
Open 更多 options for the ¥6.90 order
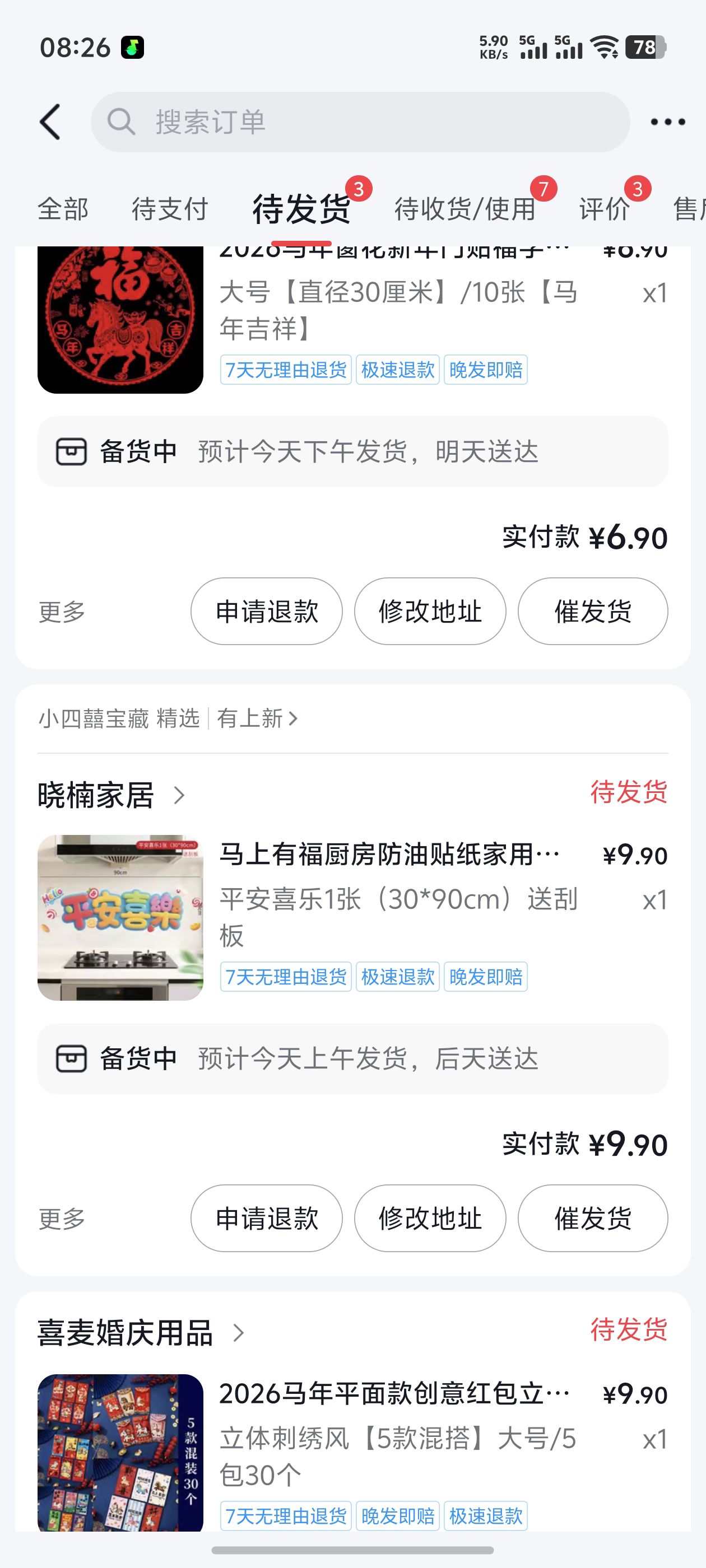(x=62, y=612)
